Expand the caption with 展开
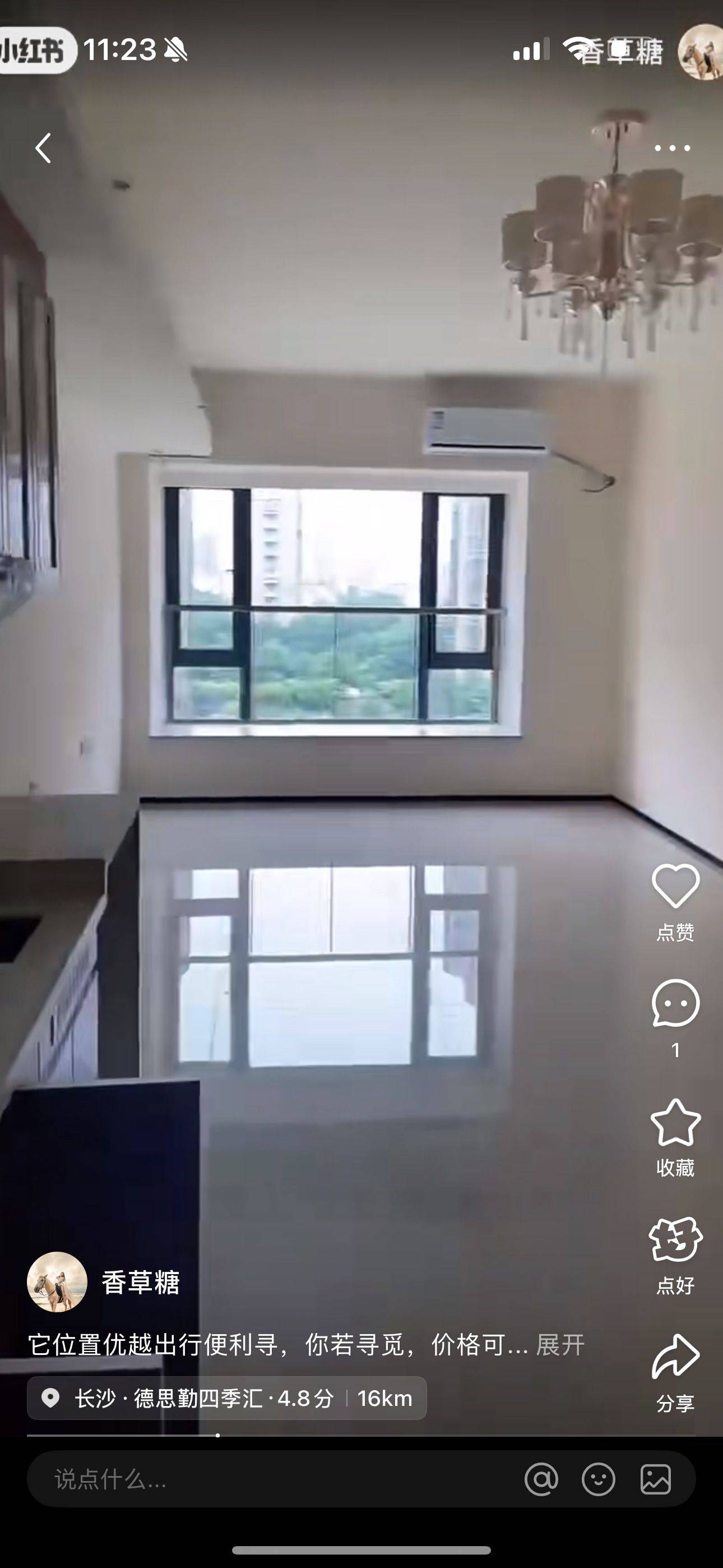The image size is (723, 1568). 560,1345
